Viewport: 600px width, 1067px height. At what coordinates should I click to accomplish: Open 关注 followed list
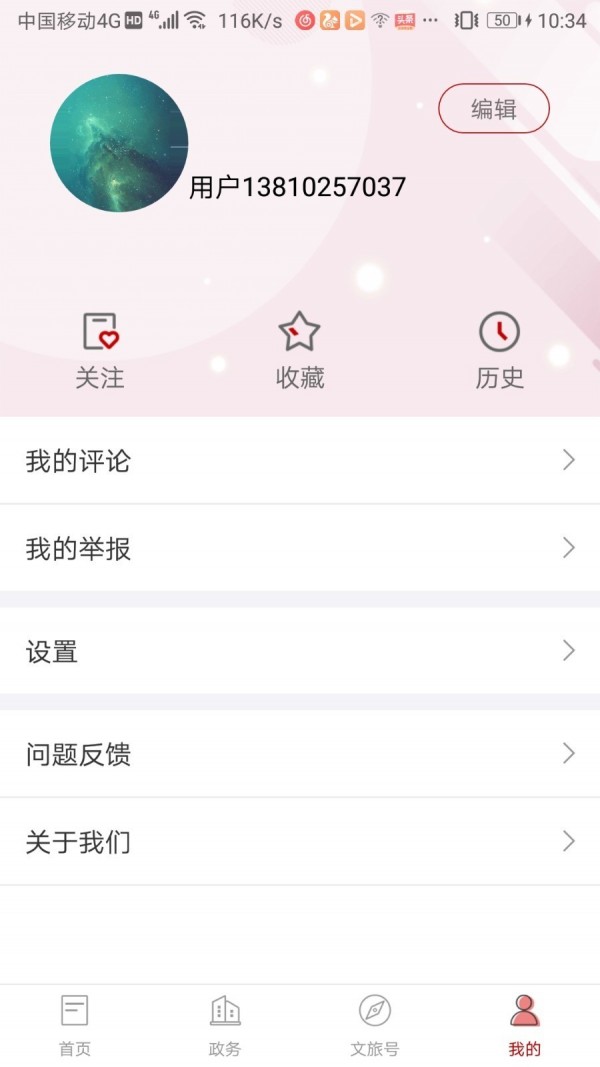point(100,350)
